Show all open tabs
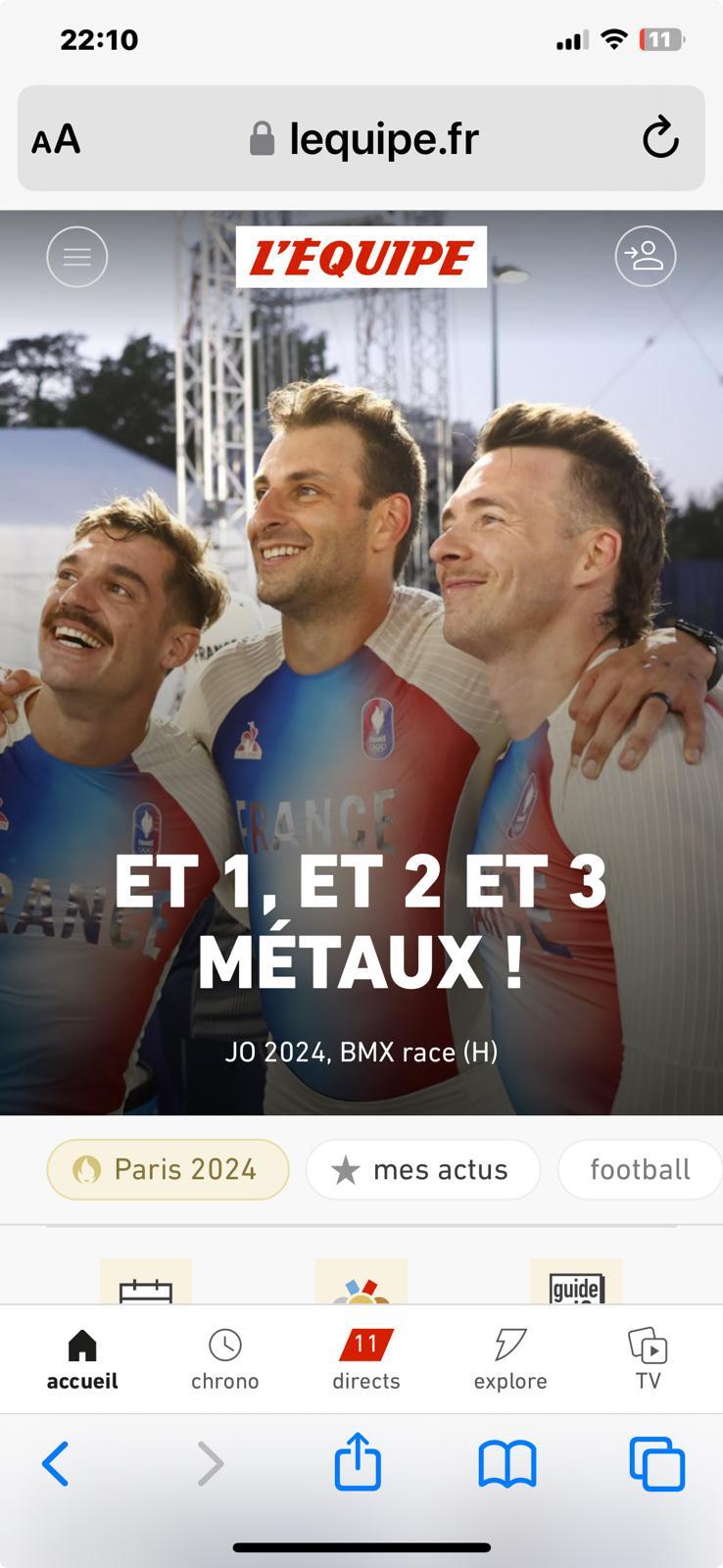Viewport: 723px width, 1568px height. pos(656,1463)
